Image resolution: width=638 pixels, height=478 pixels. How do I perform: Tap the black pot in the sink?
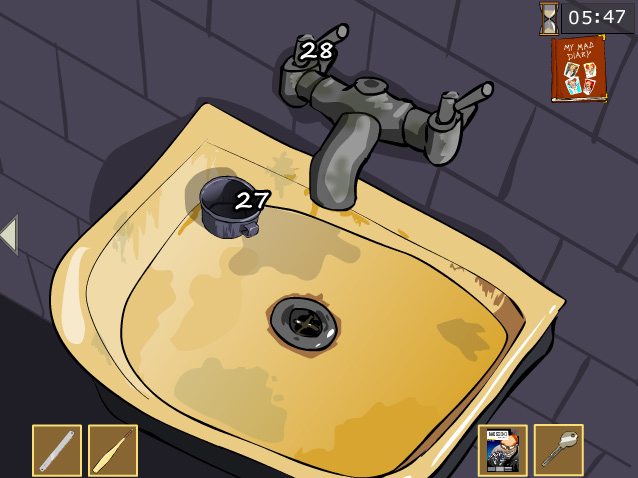pos(226,207)
